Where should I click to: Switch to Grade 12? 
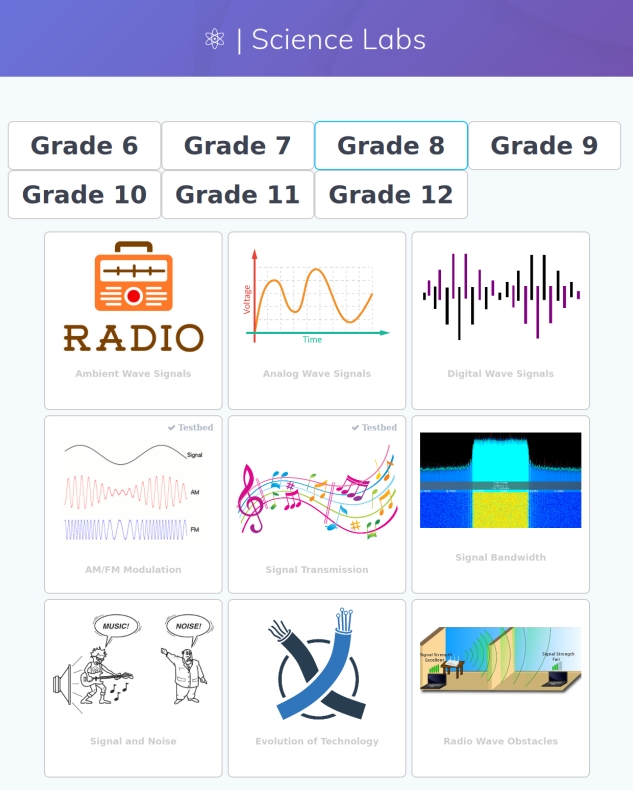click(391, 195)
